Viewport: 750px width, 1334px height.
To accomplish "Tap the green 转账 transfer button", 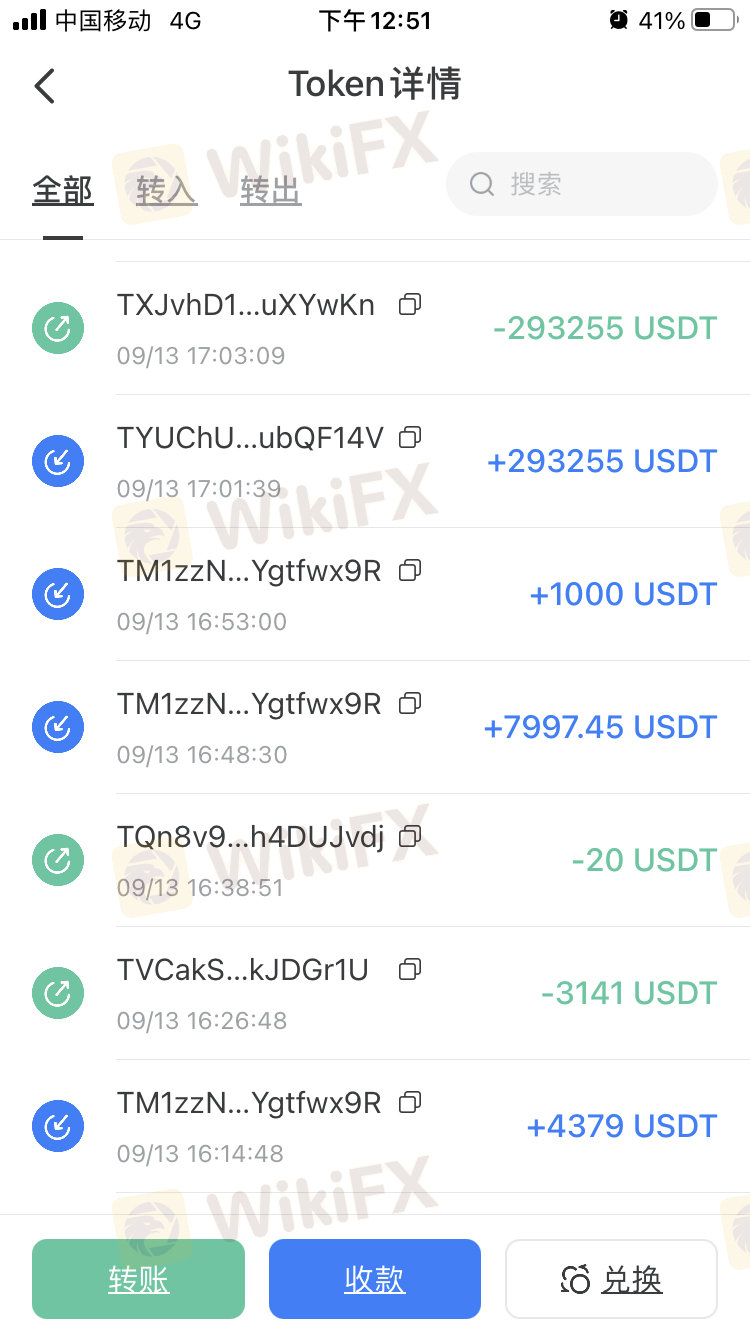I will click(x=139, y=1279).
